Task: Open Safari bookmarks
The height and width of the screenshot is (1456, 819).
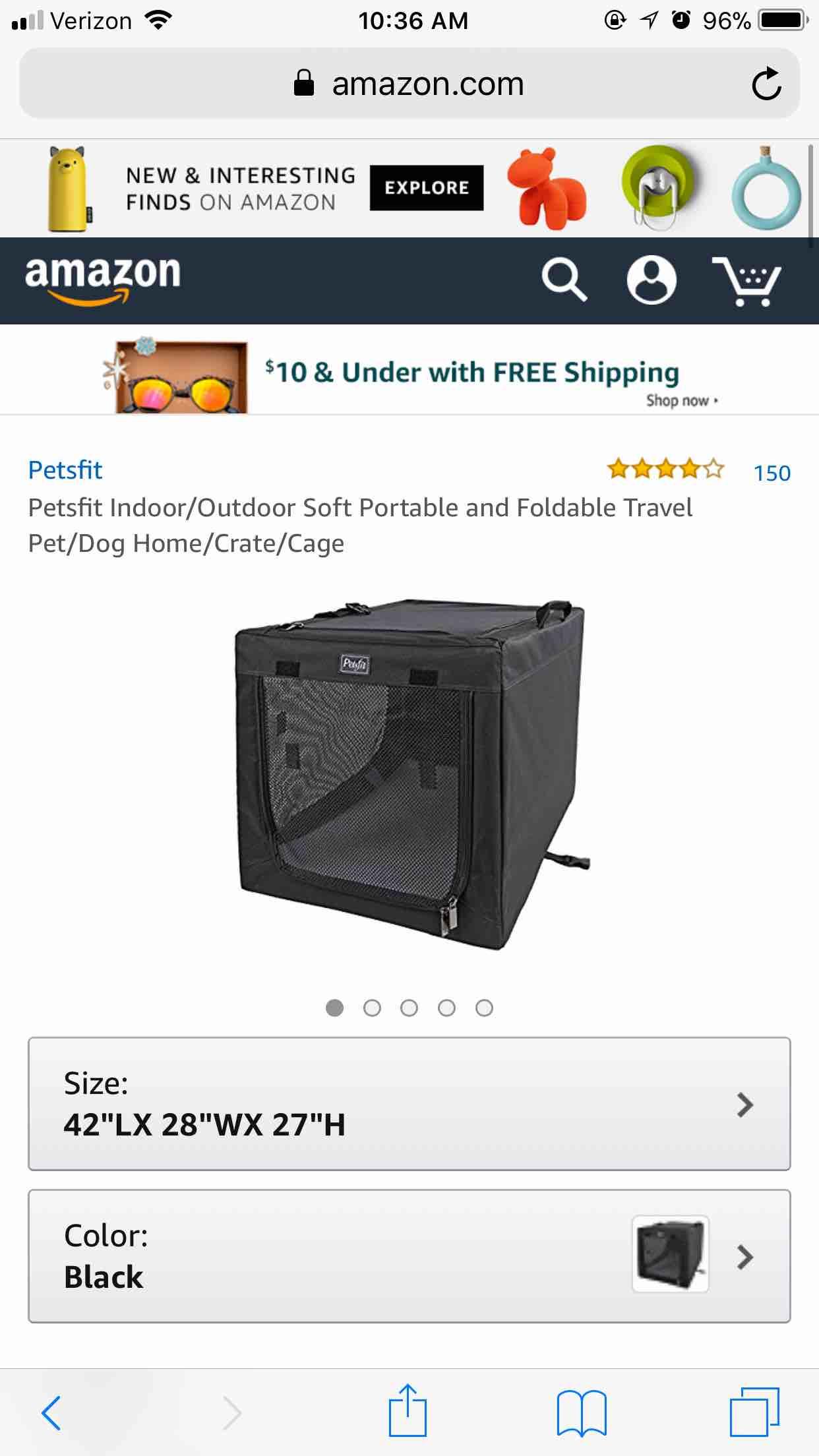Action: tap(581, 1412)
